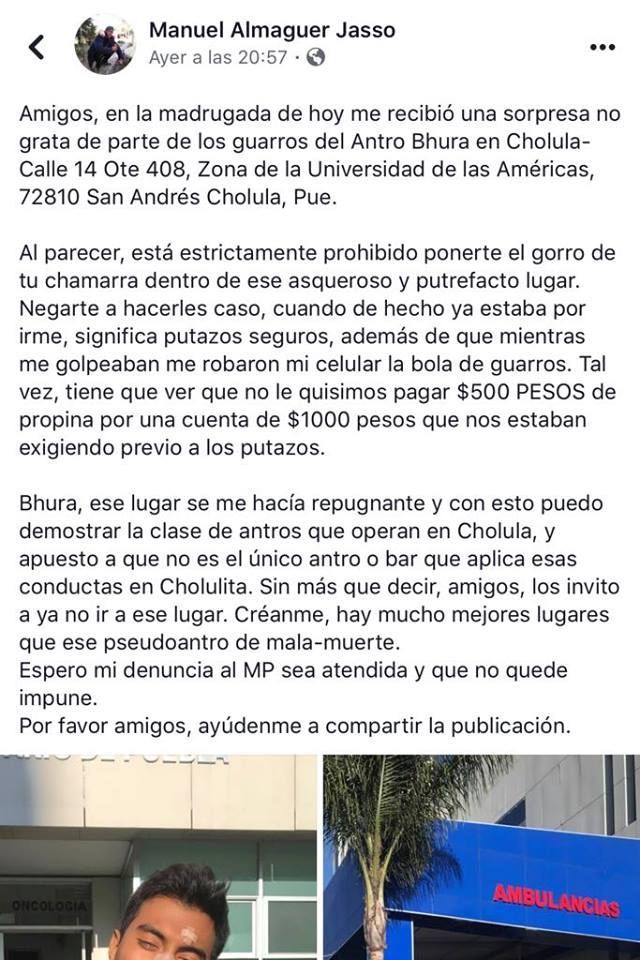Open the photo showing the Ambulancias sign

click(x=482, y=858)
